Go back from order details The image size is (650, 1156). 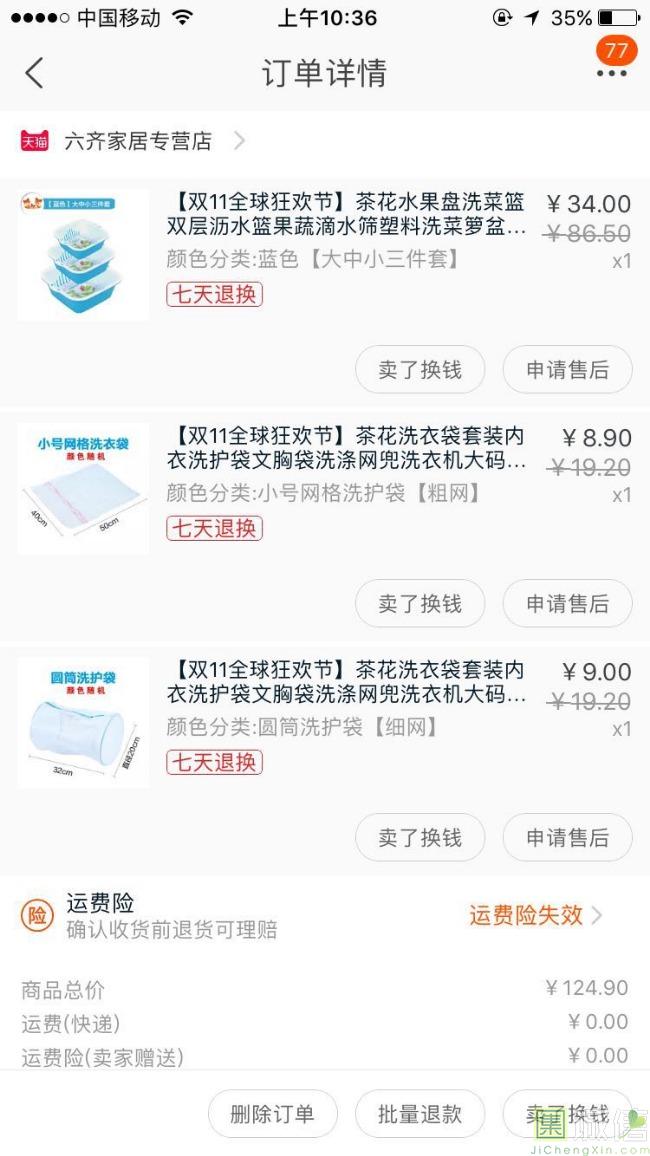coord(34,73)
